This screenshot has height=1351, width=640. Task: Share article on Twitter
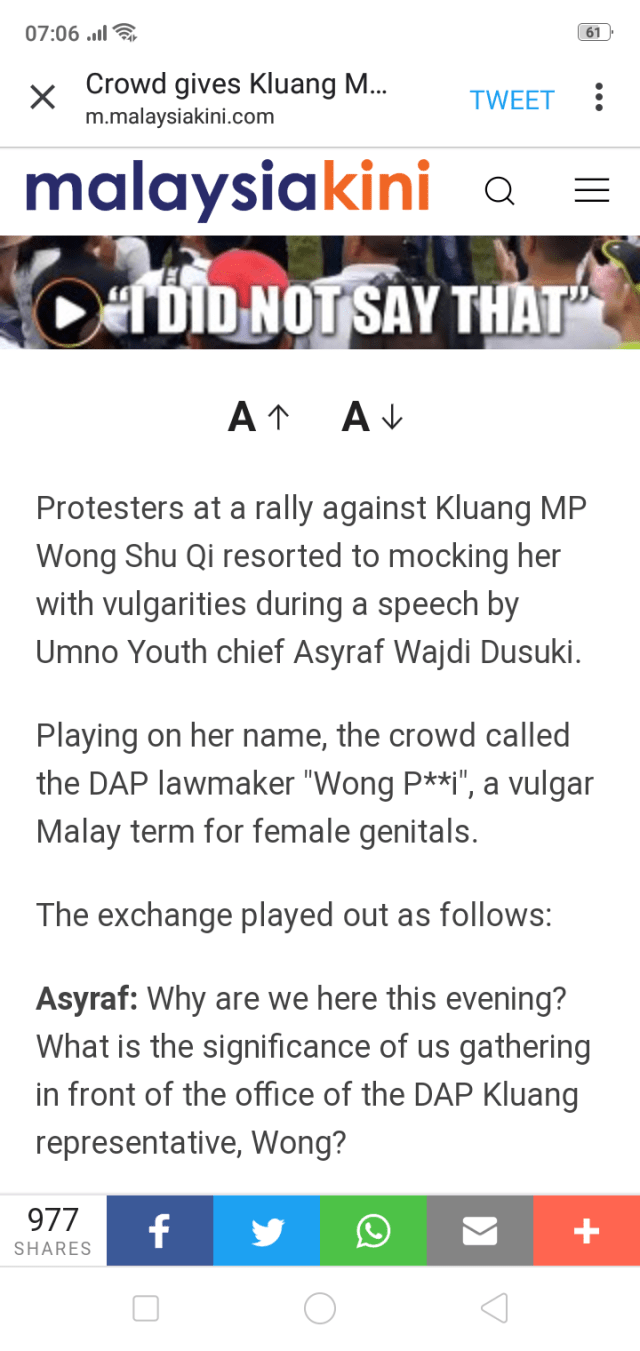[x=266, y=1231]
